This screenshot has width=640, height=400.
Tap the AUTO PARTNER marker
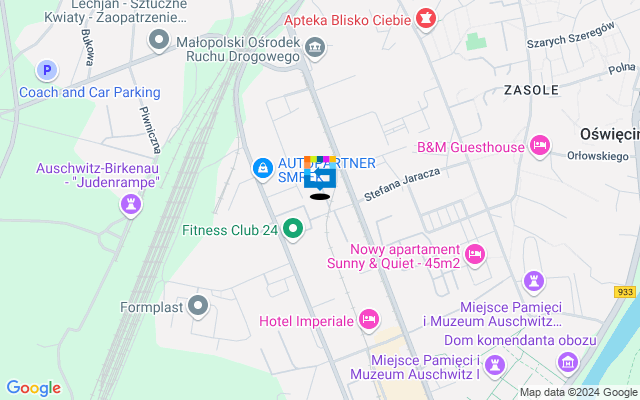(262, 167)
